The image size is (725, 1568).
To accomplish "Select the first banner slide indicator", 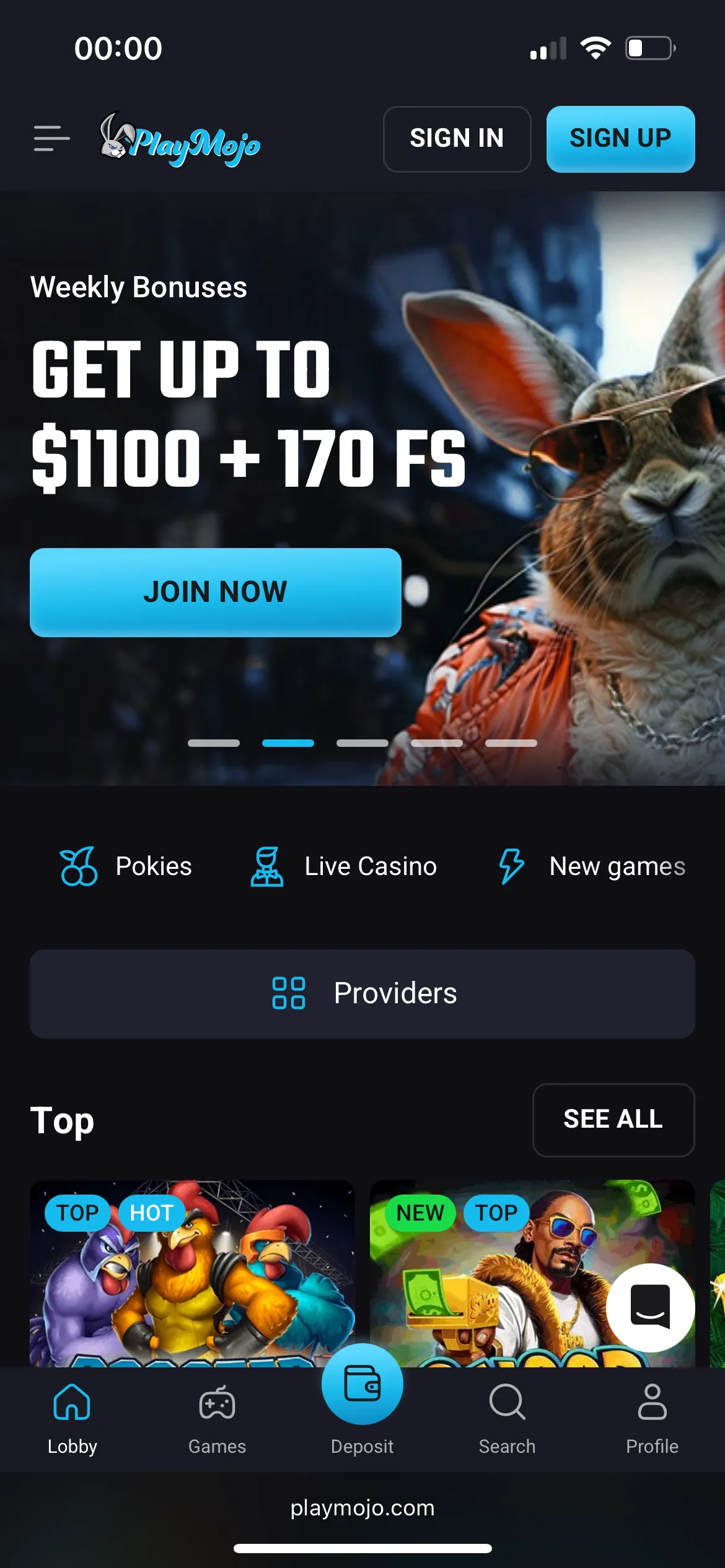I will click(x=214, y=743).
